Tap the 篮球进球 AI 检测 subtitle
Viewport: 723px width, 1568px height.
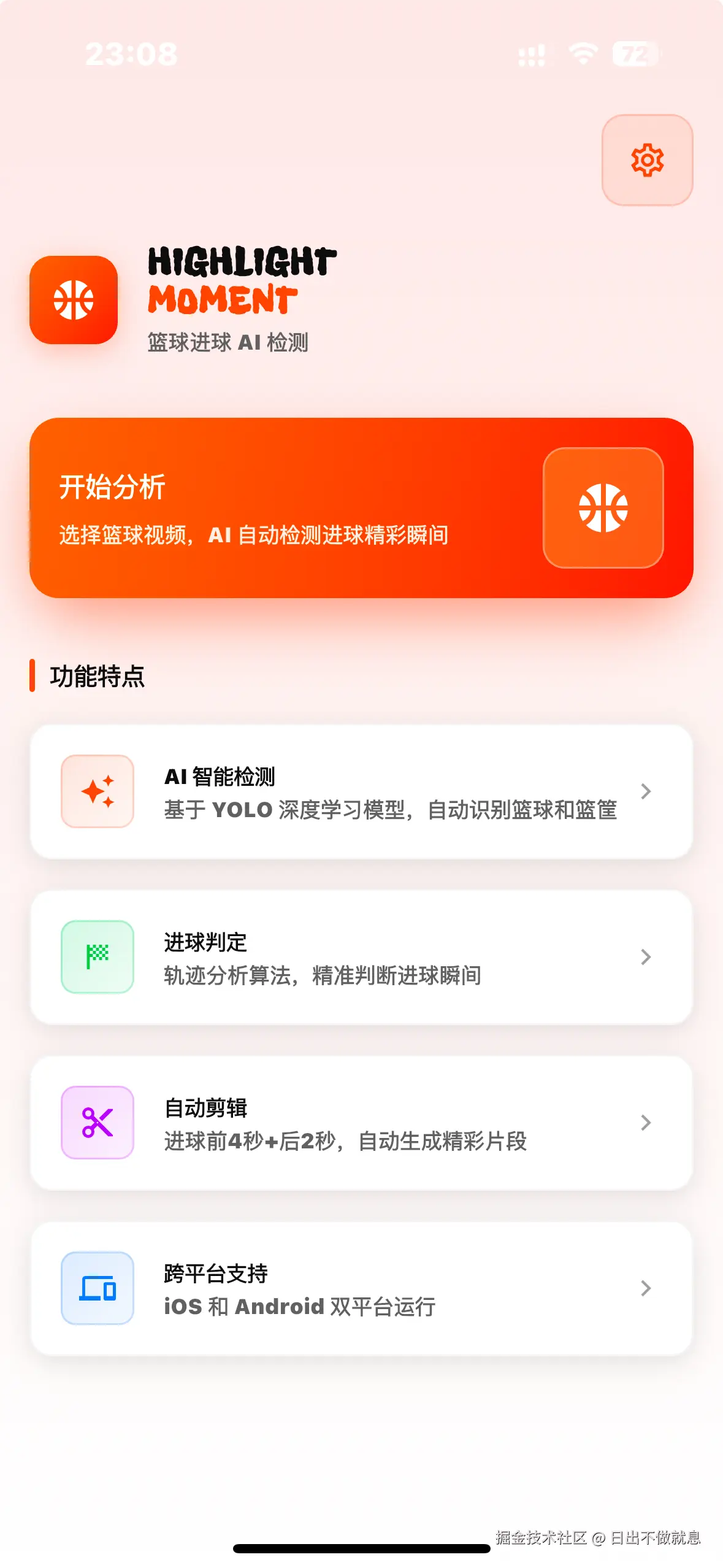pos(228,342)
